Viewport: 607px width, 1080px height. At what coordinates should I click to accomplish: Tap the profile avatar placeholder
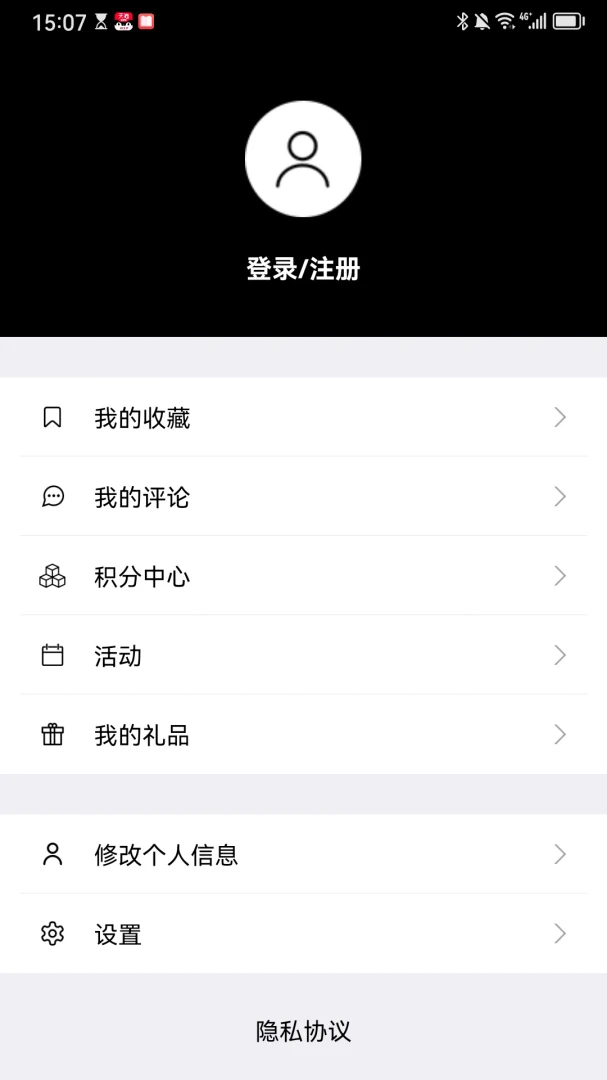[x=303, y=159]
